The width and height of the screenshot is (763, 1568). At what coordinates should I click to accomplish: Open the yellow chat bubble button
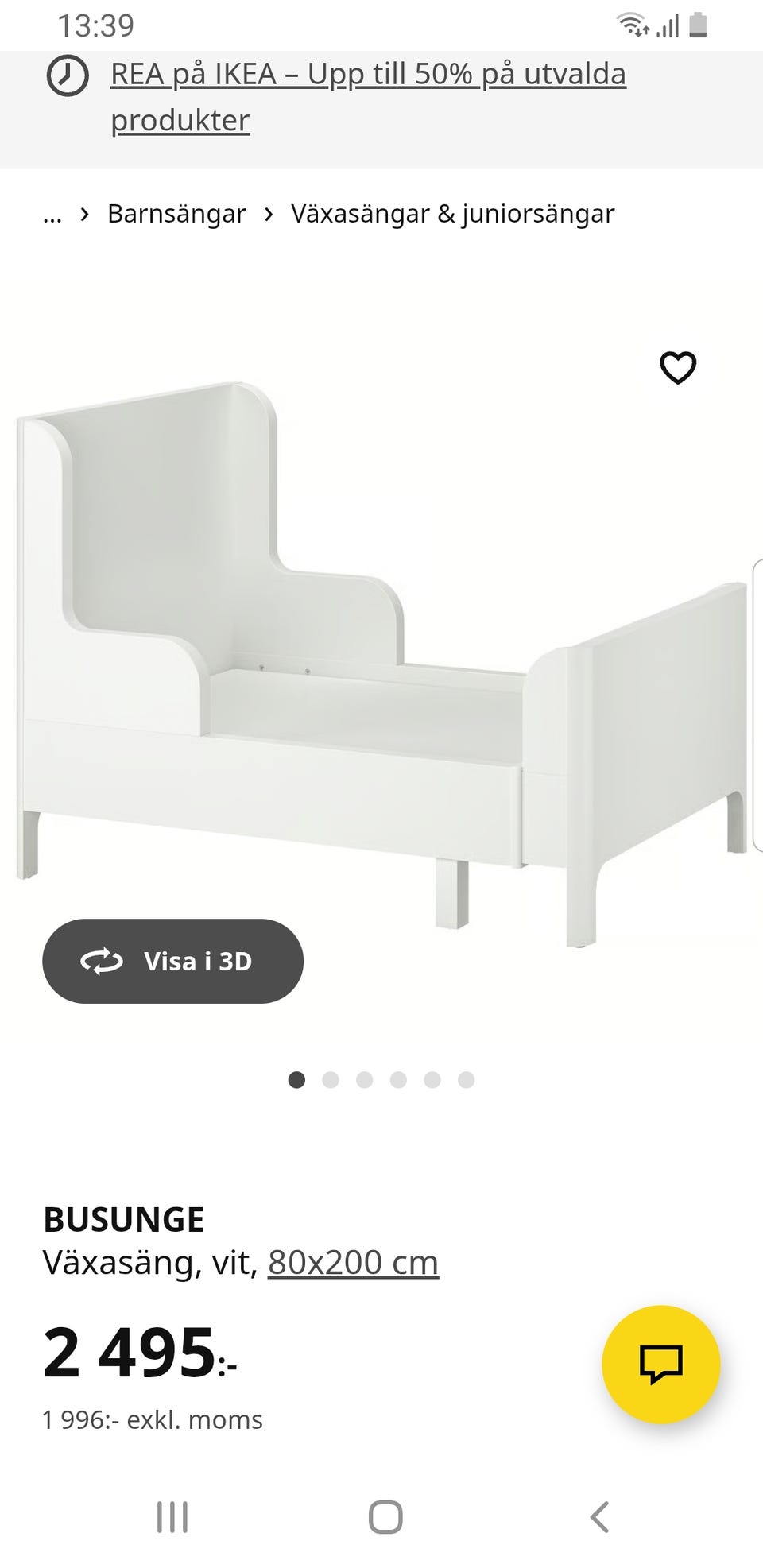pos(660,1364)
